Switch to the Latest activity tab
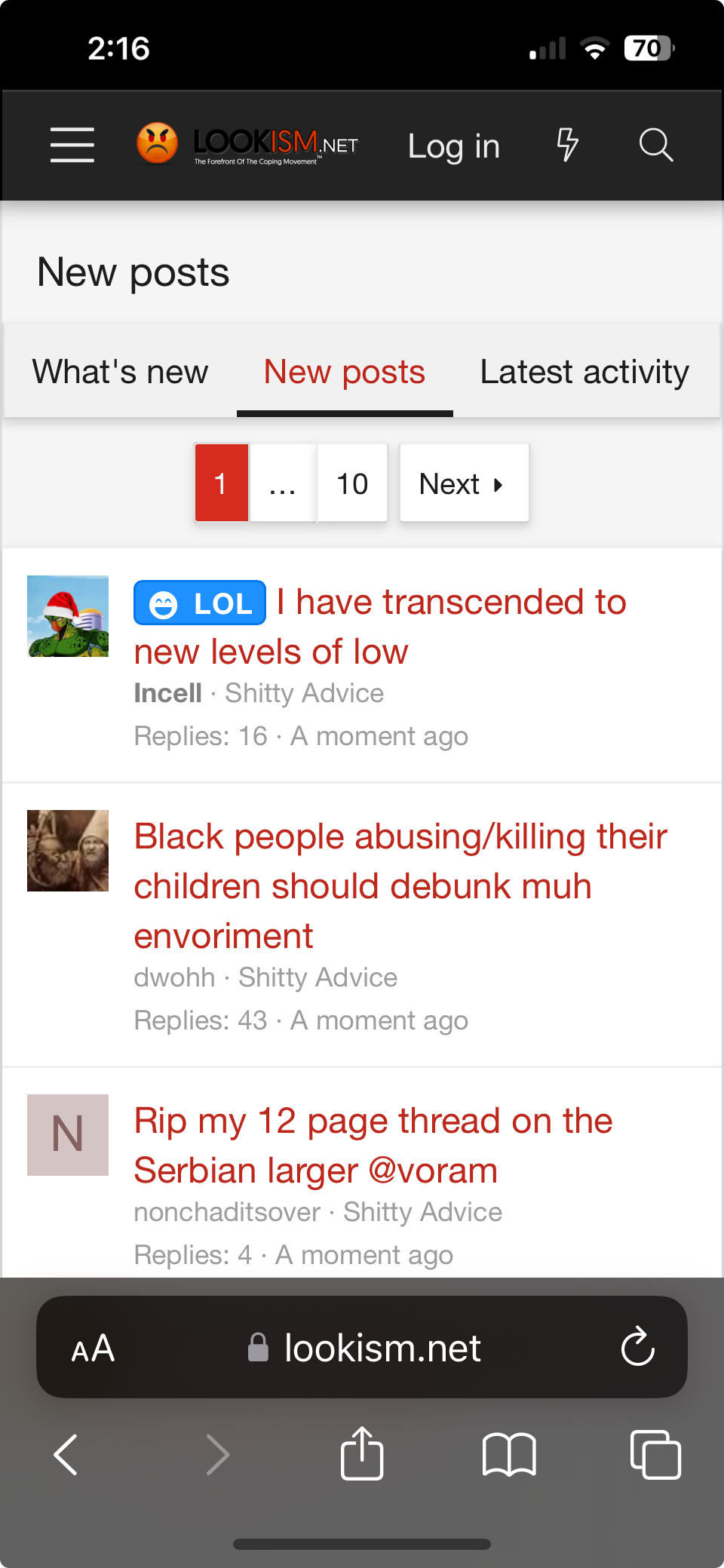Image resolution: width=724 pixels, height=1568 pixels. [x=584, y=372]
